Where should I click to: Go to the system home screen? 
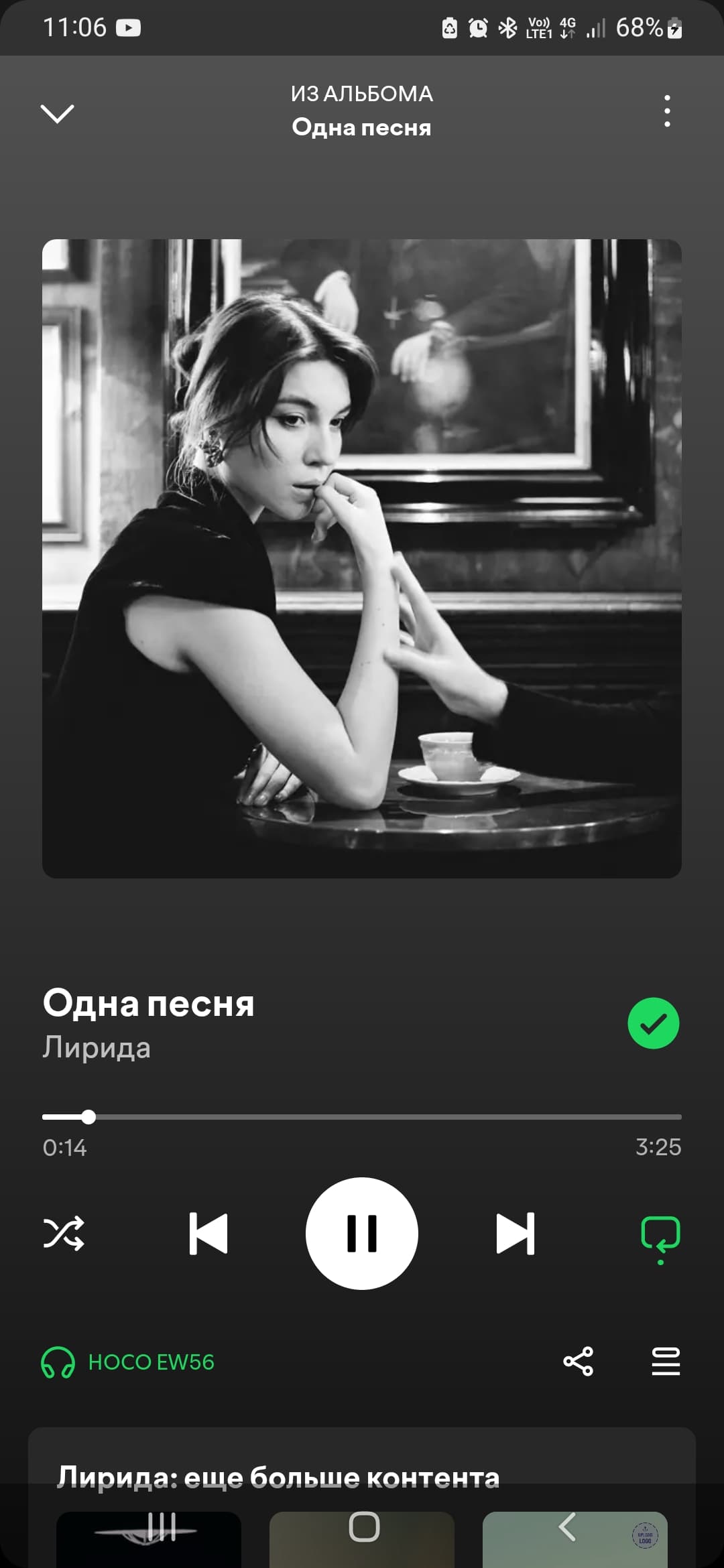coord(364,1527)
